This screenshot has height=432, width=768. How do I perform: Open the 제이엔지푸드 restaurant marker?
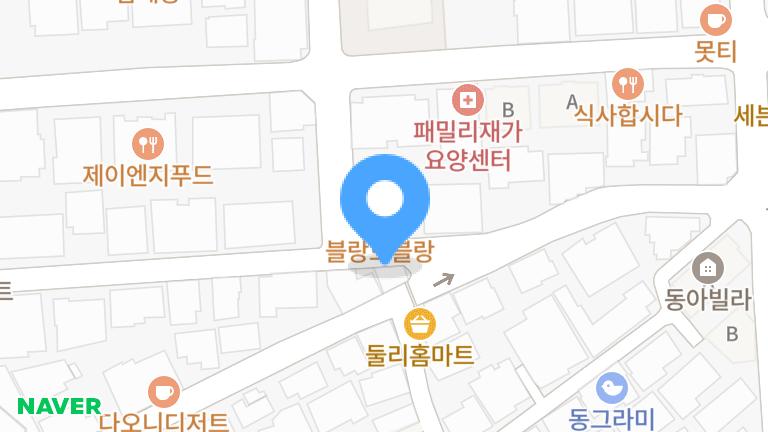click(147, 143)
